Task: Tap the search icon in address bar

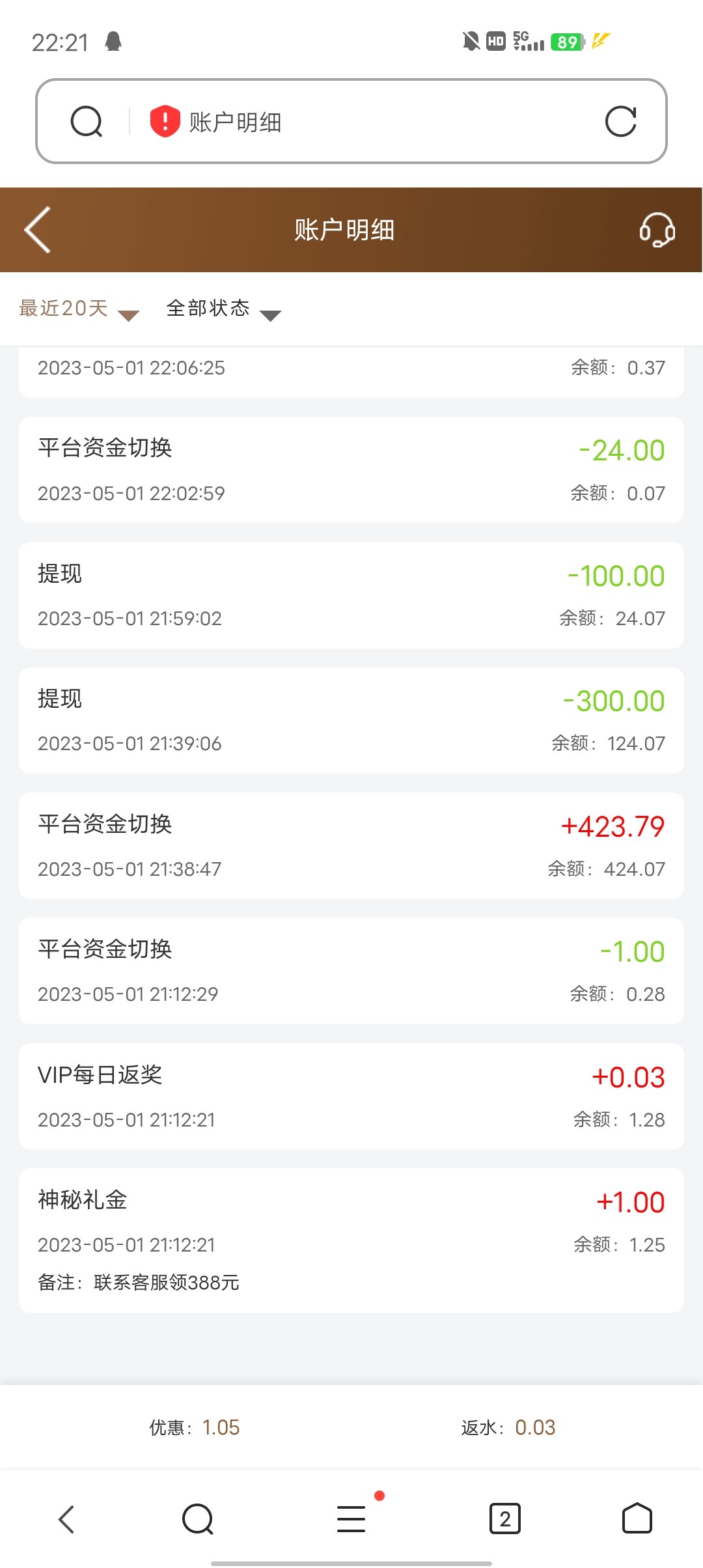Action: coord(87,122)
